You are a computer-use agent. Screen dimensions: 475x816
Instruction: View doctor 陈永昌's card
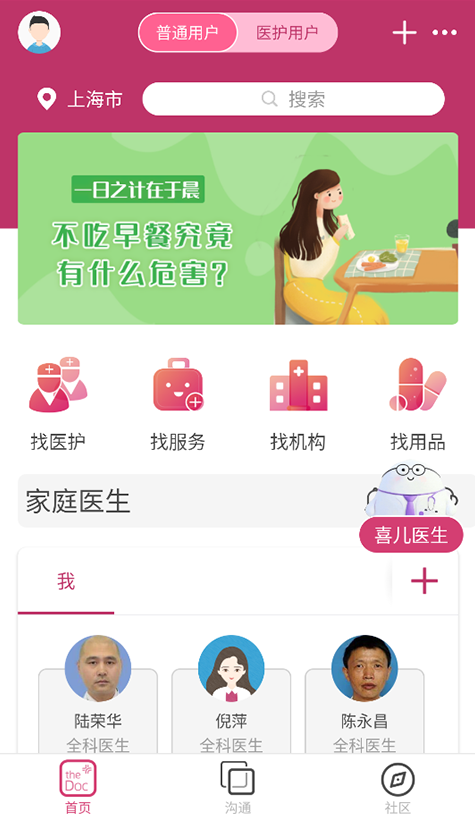point(364,694)
